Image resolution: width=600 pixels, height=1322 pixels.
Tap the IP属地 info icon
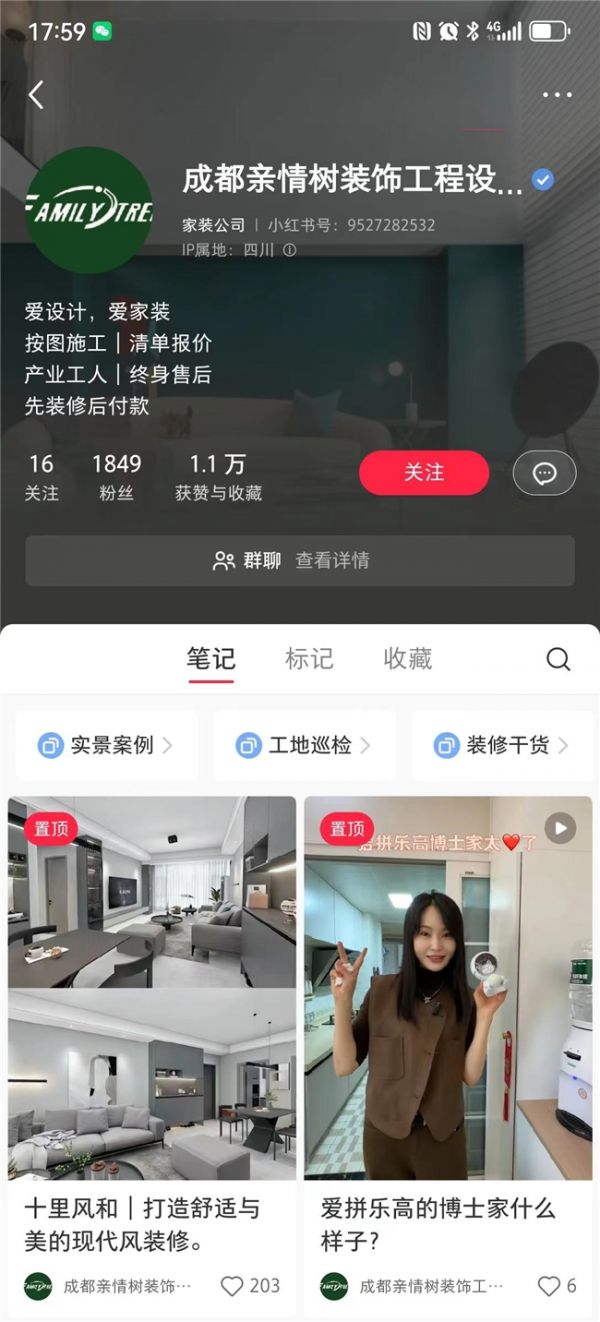[x=290, y=251]
